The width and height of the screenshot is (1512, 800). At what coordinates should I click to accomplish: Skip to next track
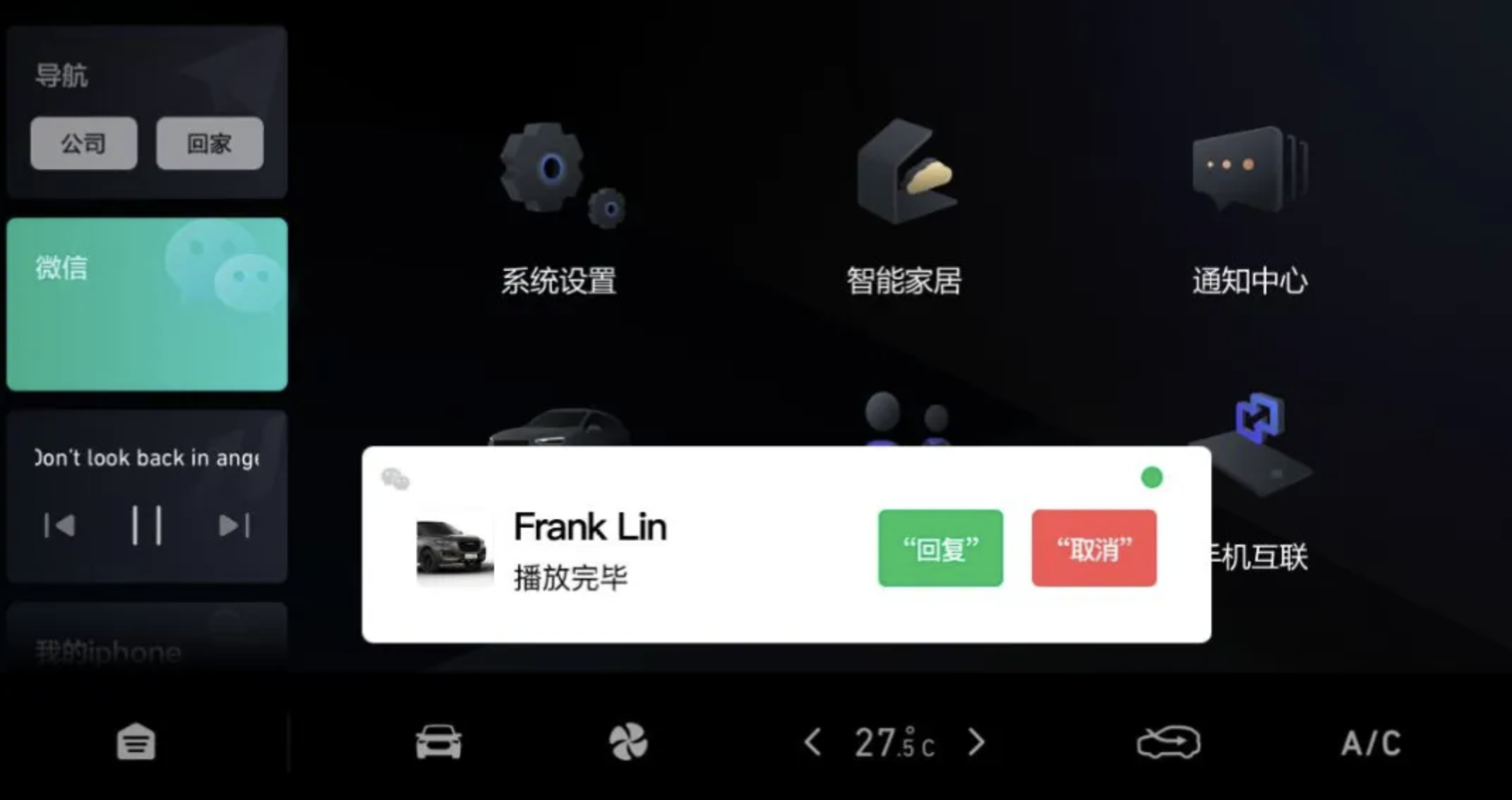[x=234, y=526]
